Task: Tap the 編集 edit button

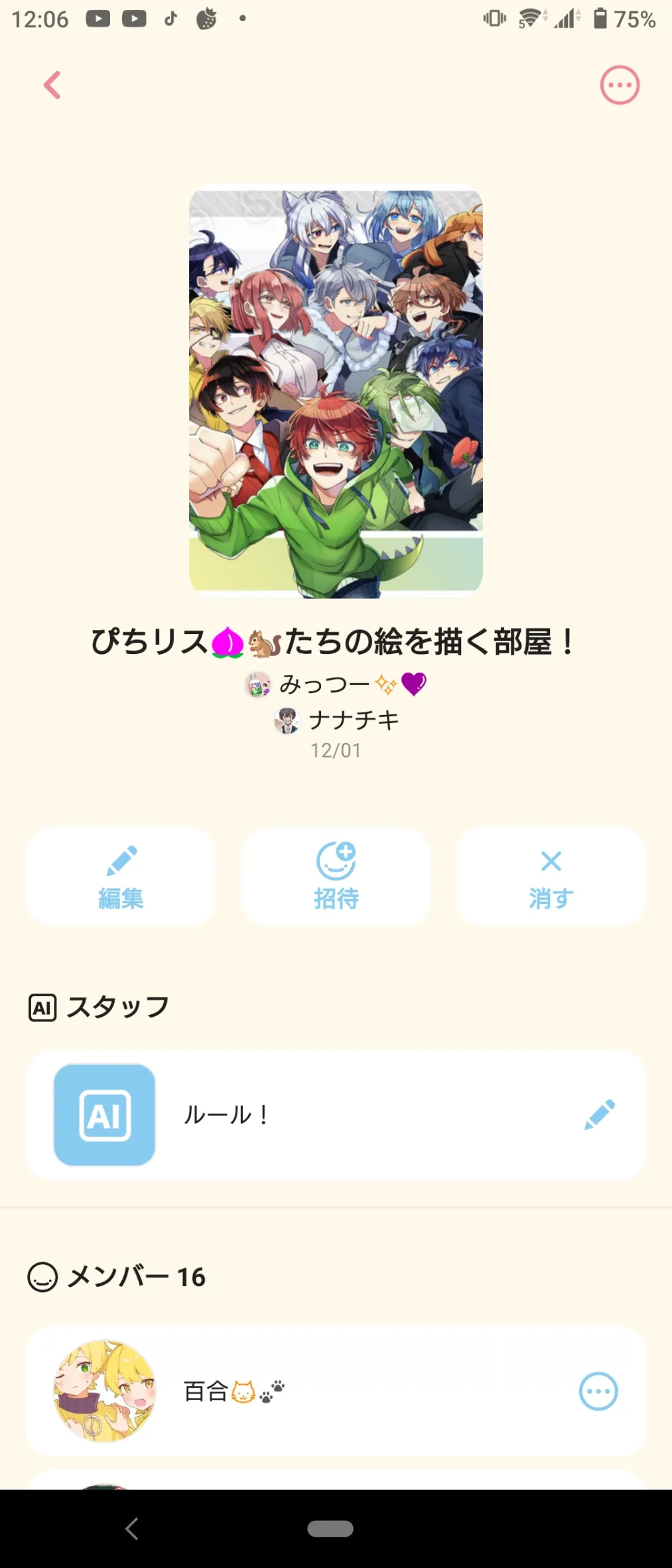Action: (121, 876)
